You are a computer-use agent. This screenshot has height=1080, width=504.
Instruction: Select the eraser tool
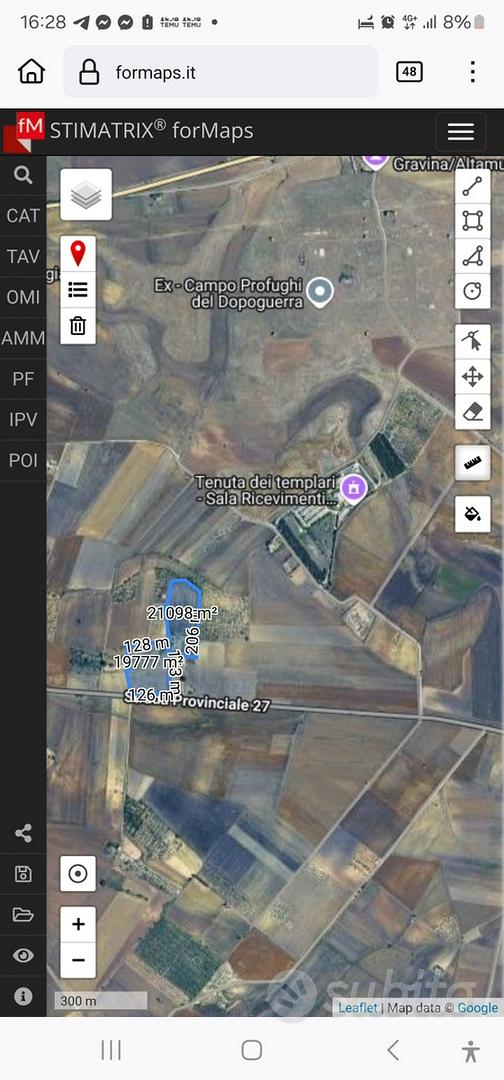pyautogui.click(x=472, y=412)
